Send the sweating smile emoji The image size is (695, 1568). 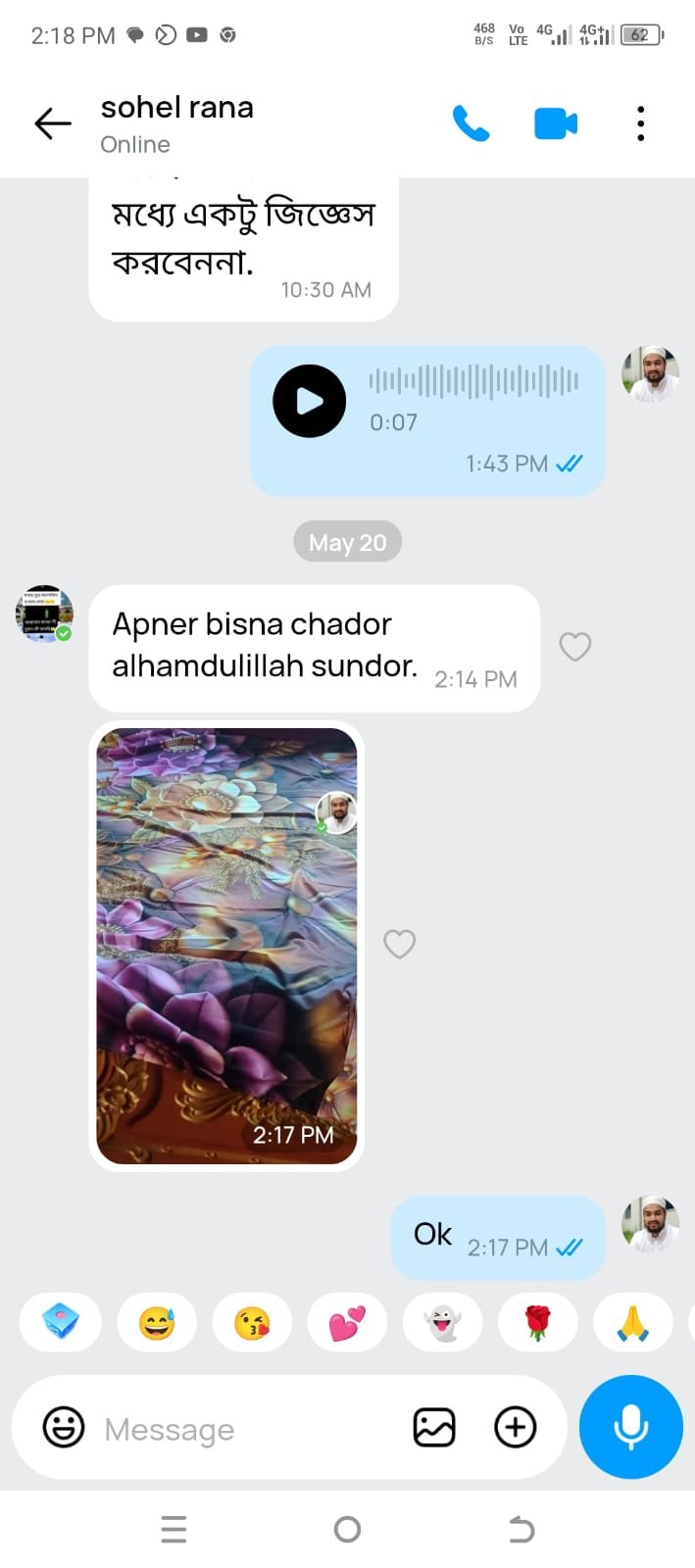coord(156,1324)
